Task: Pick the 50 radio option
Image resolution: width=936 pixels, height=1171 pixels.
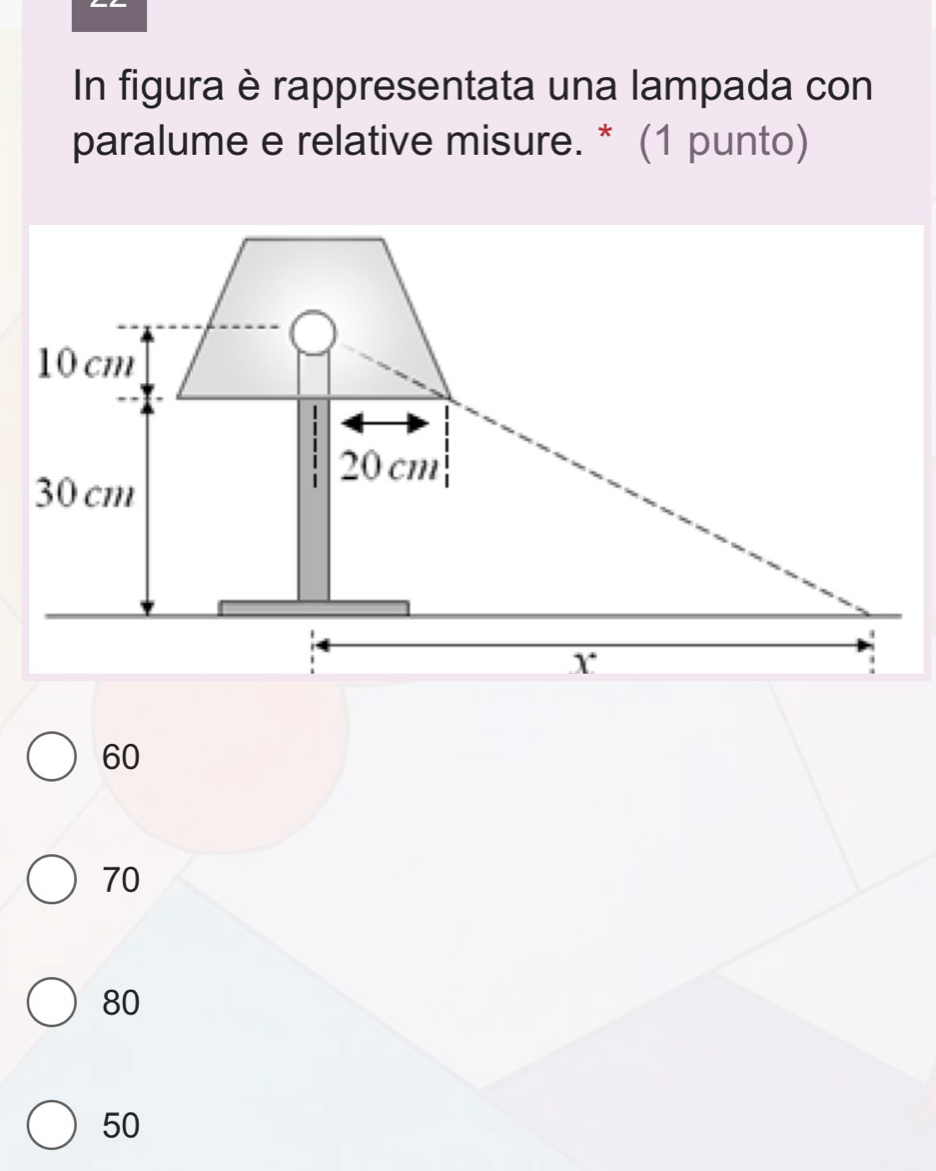Action: [53, 1125]
